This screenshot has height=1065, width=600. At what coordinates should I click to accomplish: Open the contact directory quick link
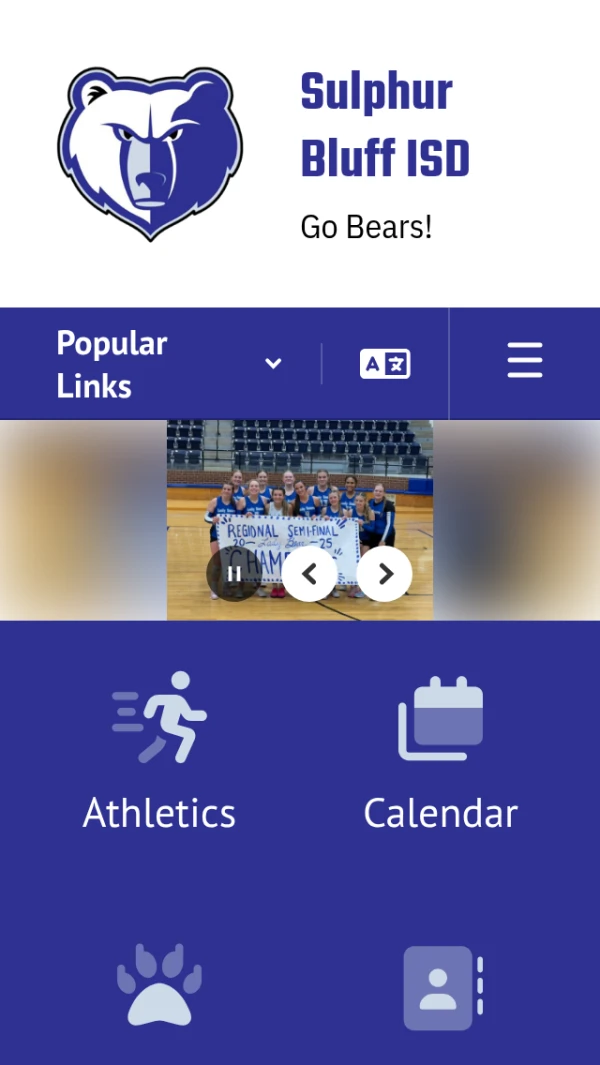[441, 987]
